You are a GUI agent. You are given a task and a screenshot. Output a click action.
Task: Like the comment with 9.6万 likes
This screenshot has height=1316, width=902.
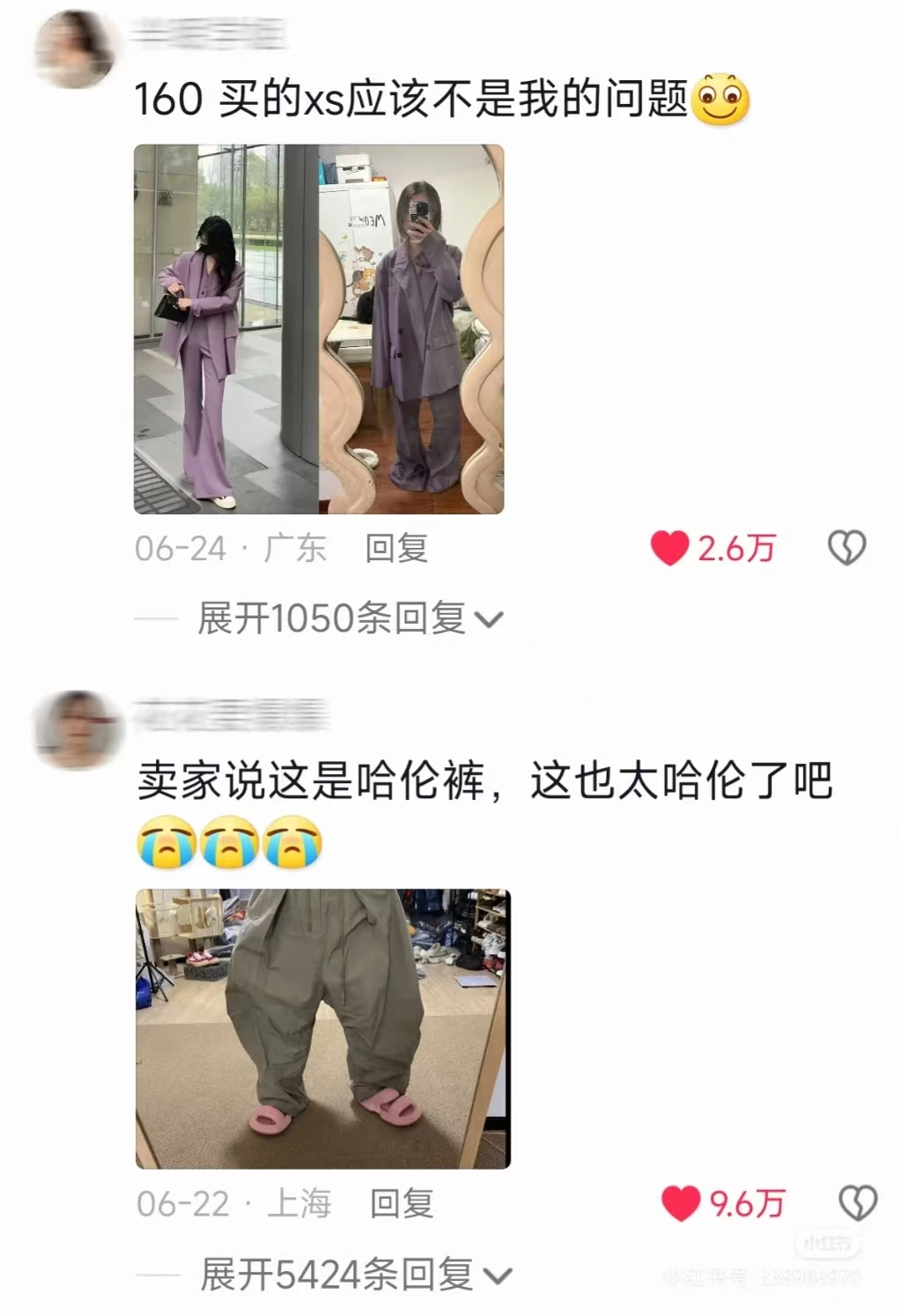click(x=680, y=1203)
